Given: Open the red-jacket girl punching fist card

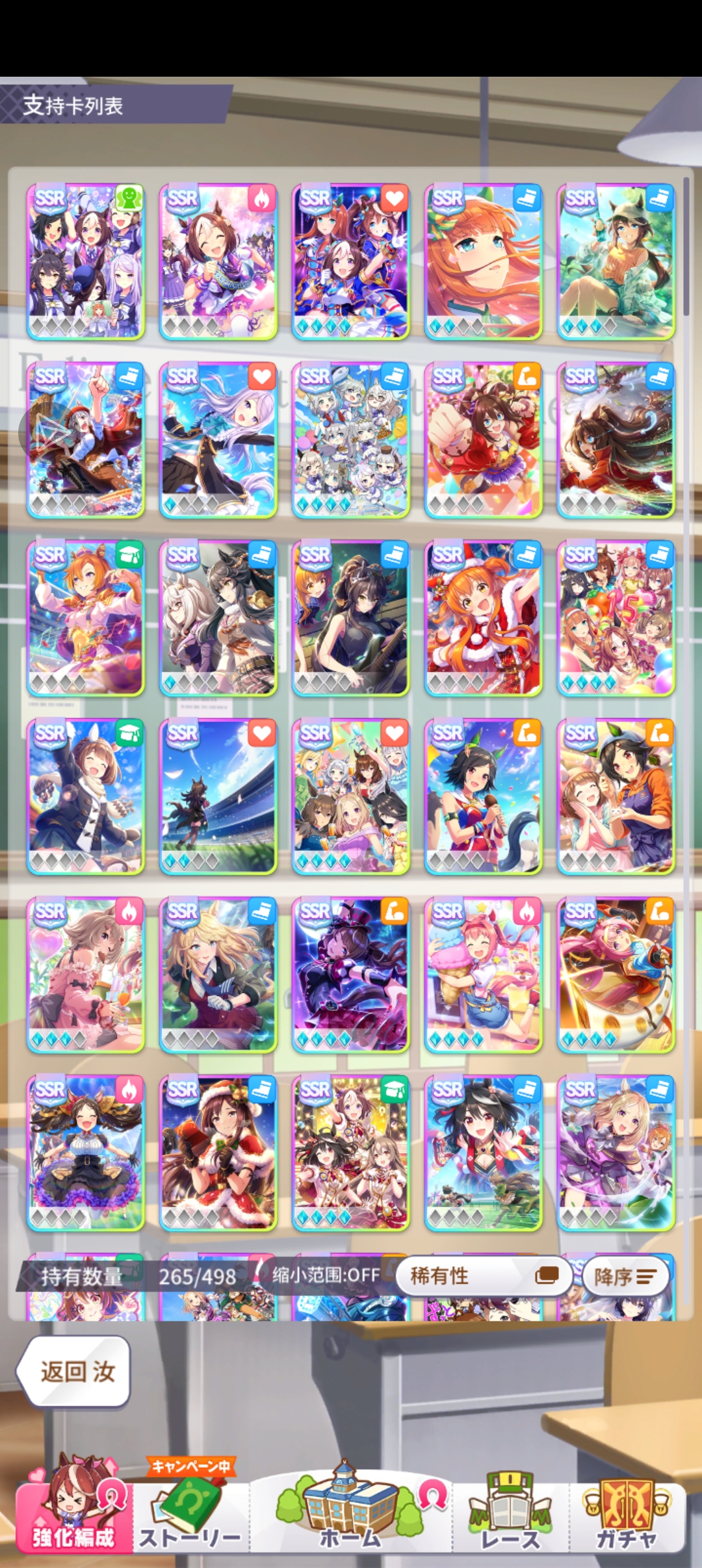Looking at the screenshot, I should 483,440.
